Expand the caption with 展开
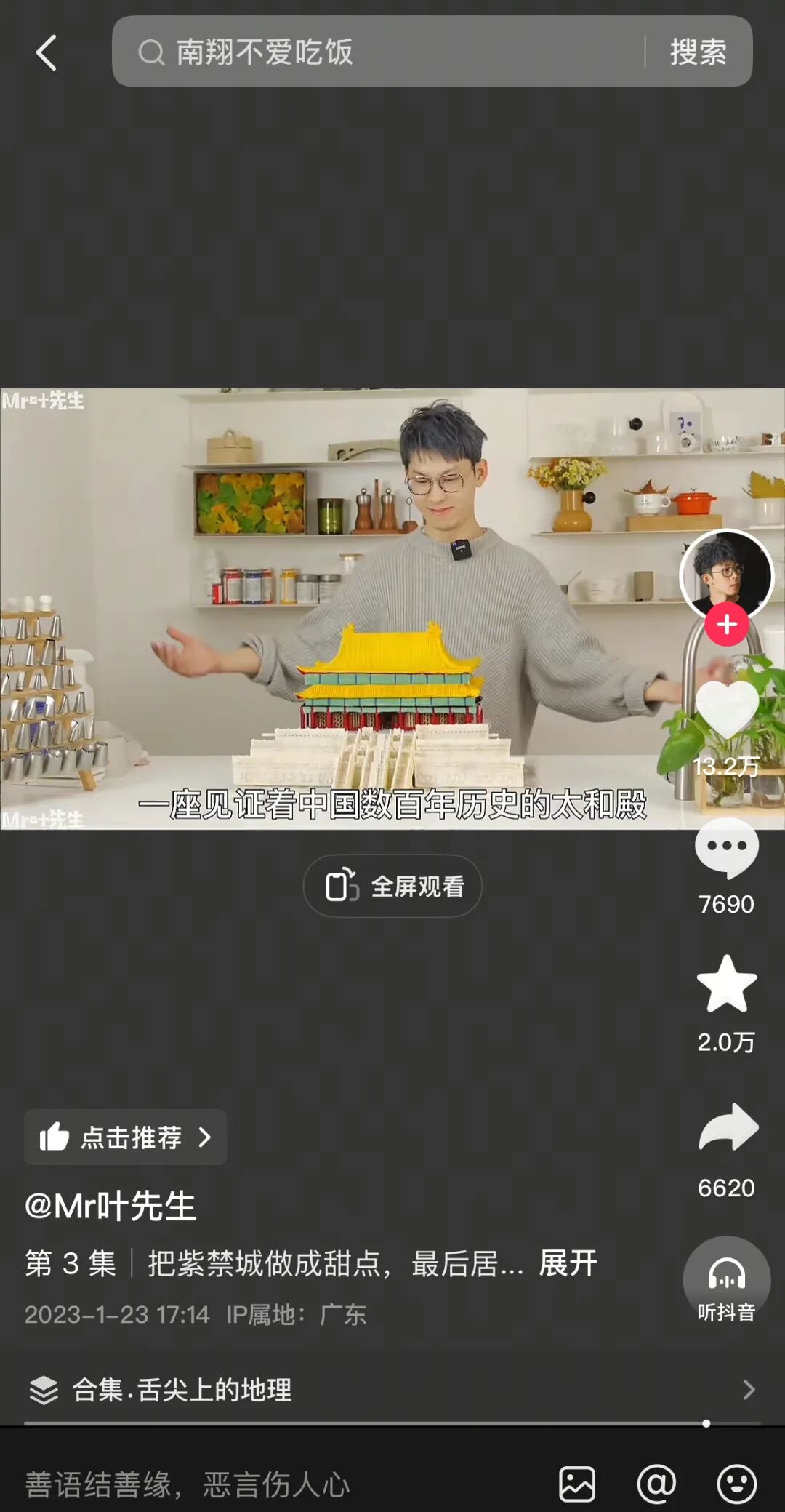Viewport: 785px width, 1512px height. (568, 1263)
